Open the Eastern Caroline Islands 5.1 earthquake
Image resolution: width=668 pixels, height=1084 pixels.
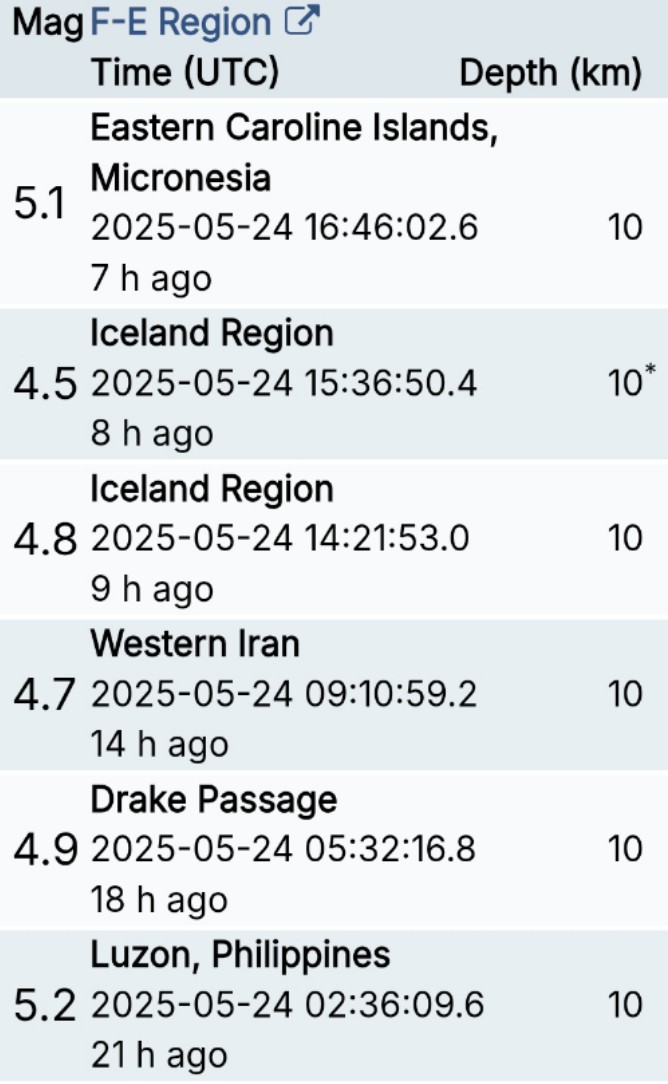point(334,203)
